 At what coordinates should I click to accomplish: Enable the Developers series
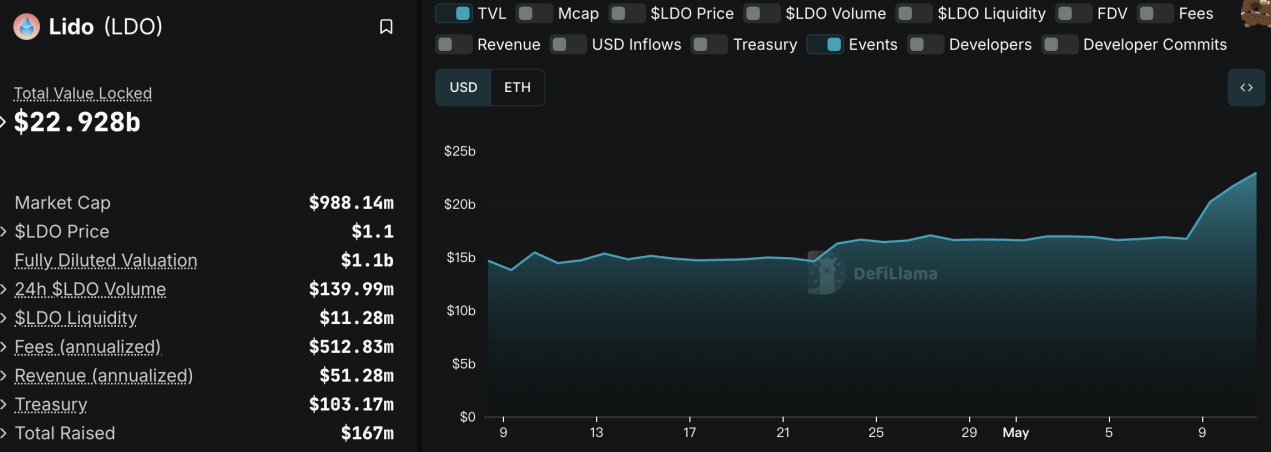pos(925,44)
